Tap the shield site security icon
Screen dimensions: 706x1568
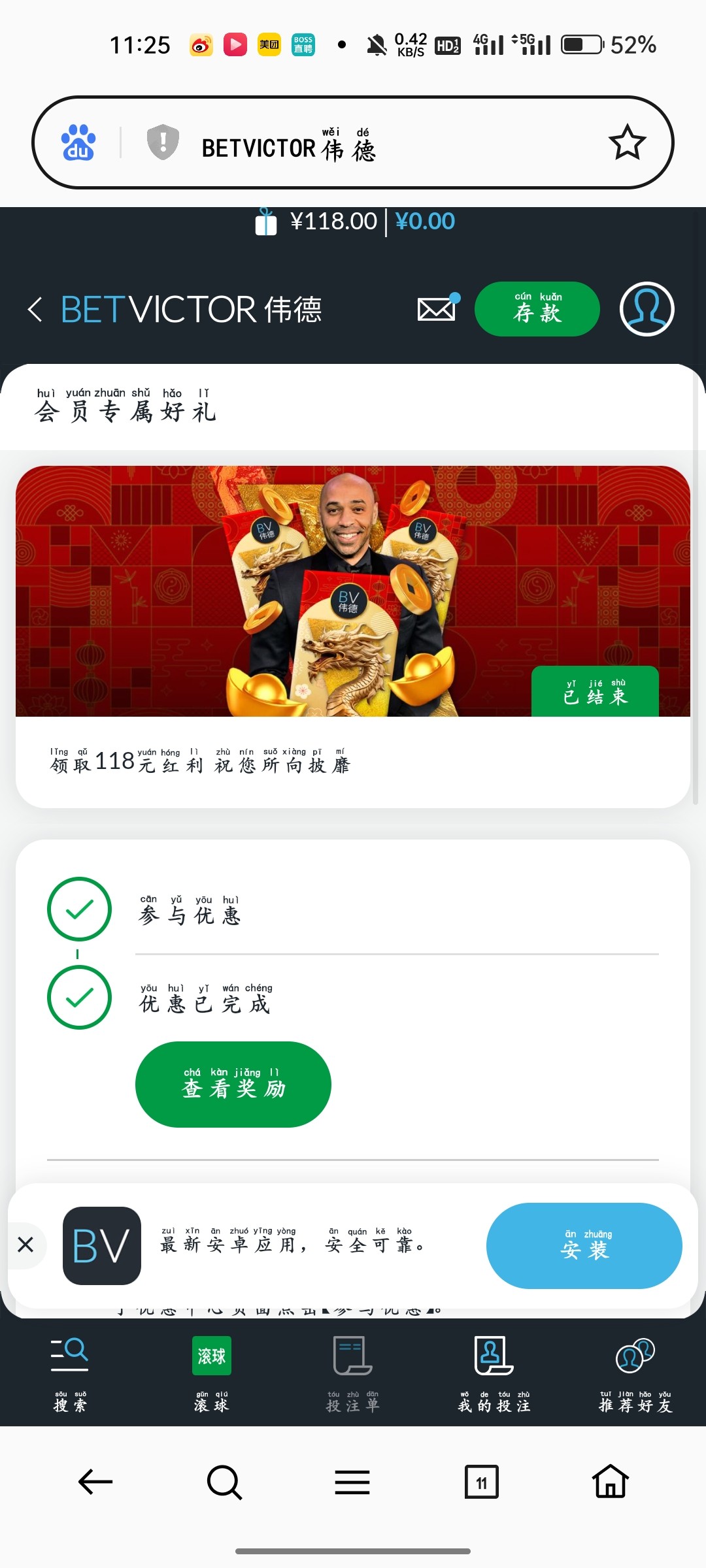point(163,142)
